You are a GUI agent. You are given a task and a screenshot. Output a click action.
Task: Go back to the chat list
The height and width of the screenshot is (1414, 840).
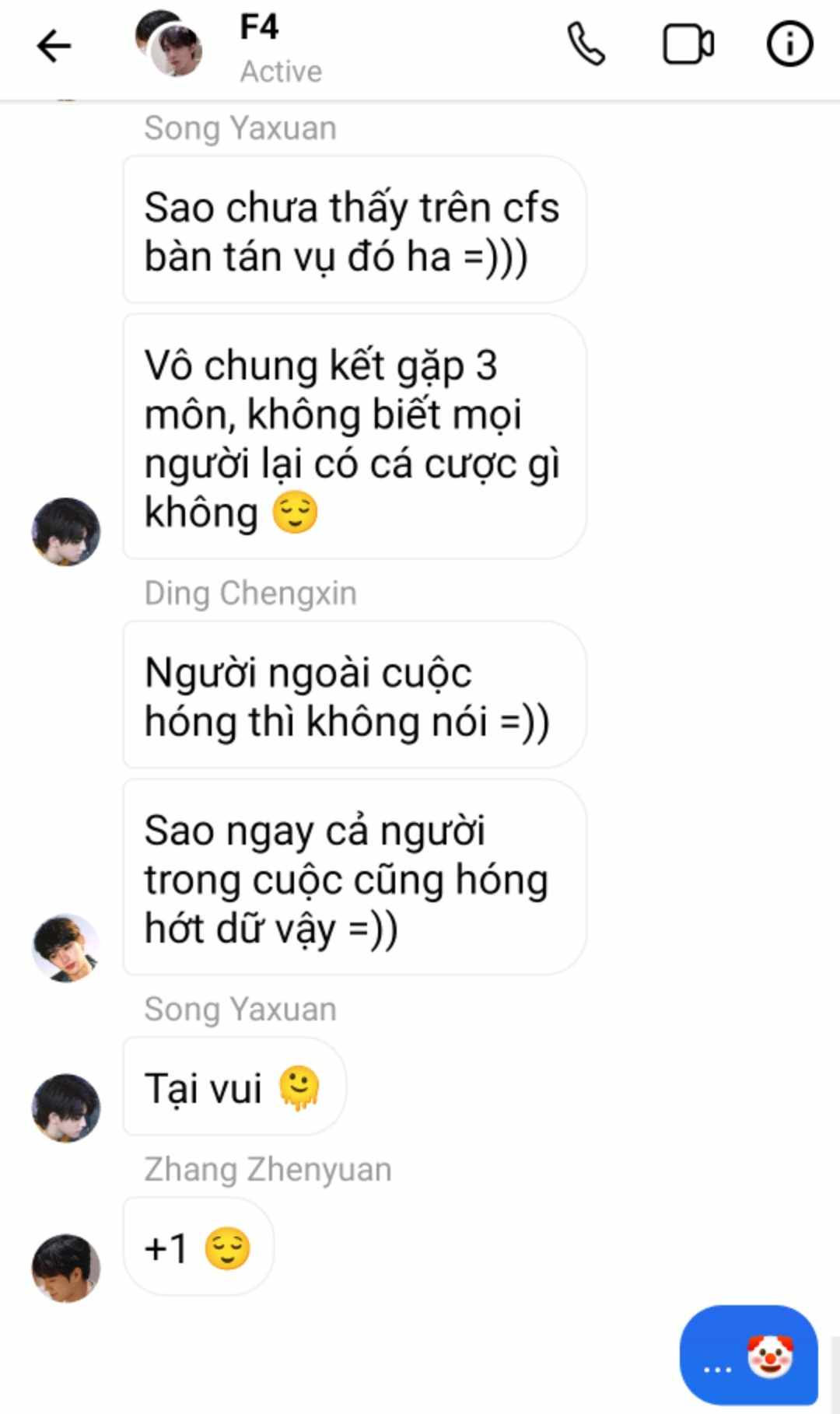(x=54, y=45)
